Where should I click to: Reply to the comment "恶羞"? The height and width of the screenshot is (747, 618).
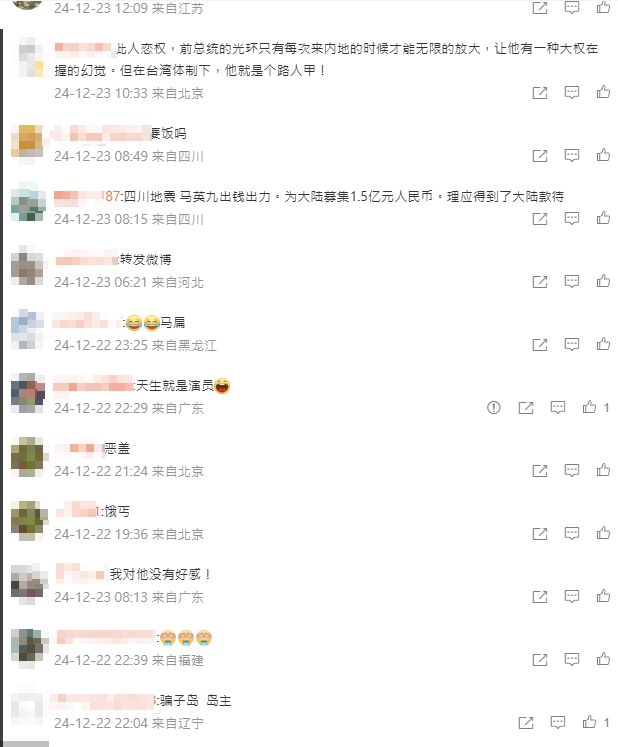pyautogui.click(x=571, y=471)
